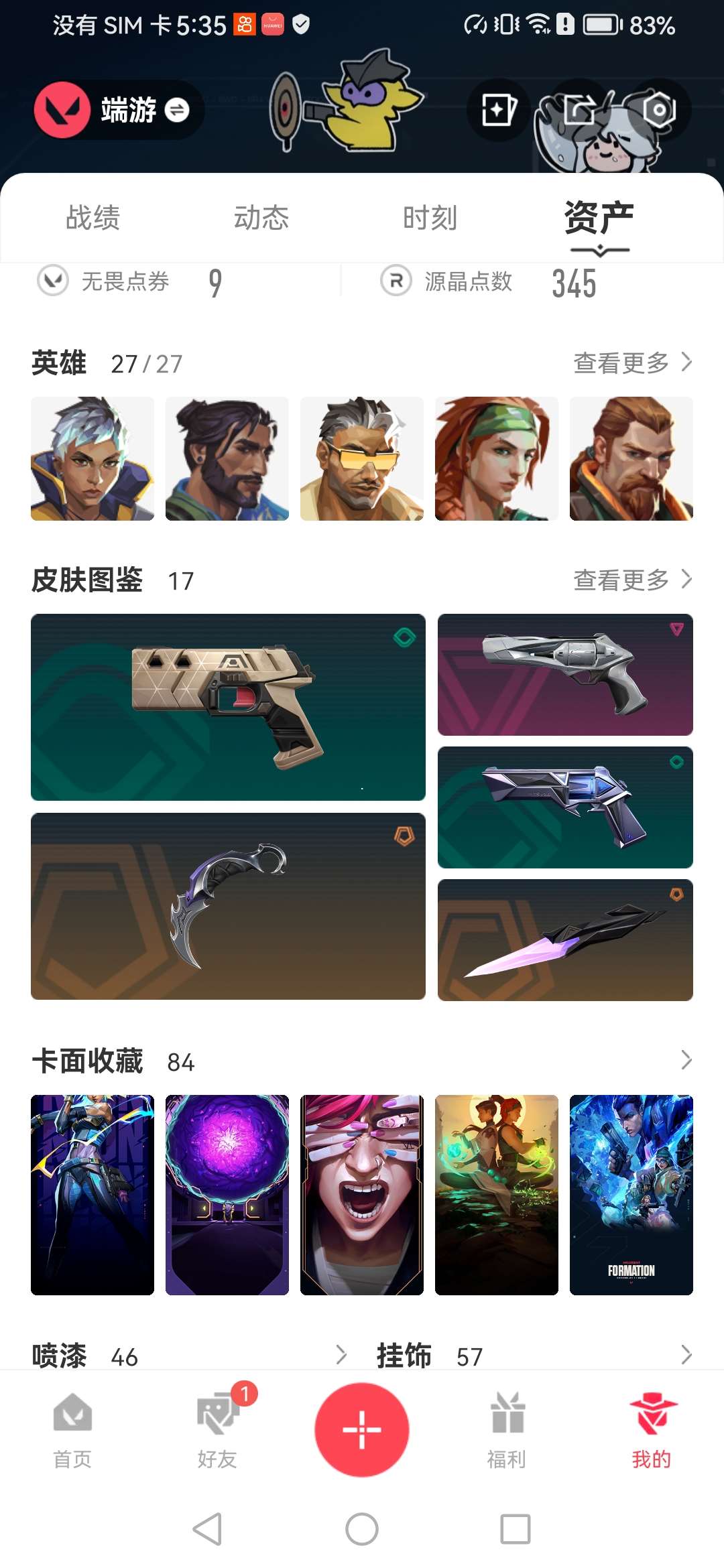Open the card pack icon in the top bar
The image size is (724, 1568).
[x=499, y=109]
